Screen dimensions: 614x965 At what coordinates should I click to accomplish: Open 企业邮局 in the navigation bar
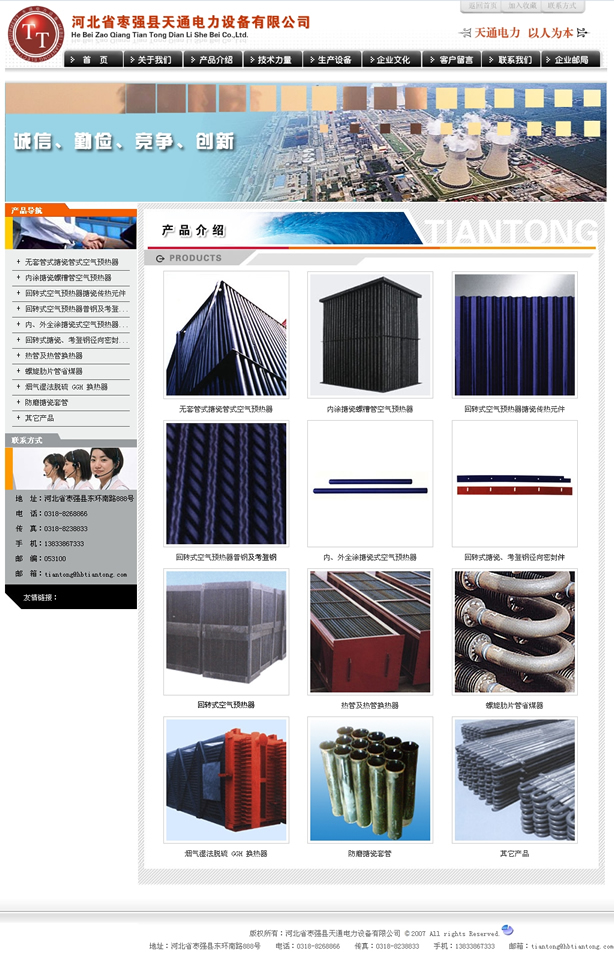point(571,60)
